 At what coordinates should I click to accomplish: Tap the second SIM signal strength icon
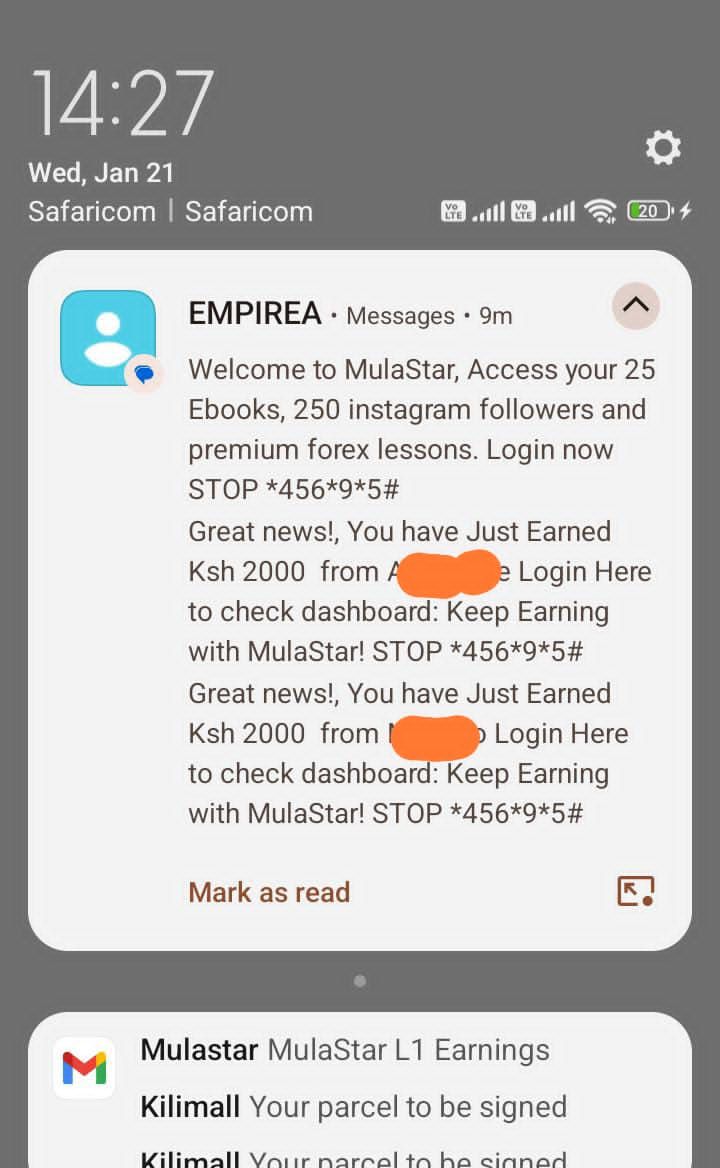pyautogui.click(x=557, y=211)
